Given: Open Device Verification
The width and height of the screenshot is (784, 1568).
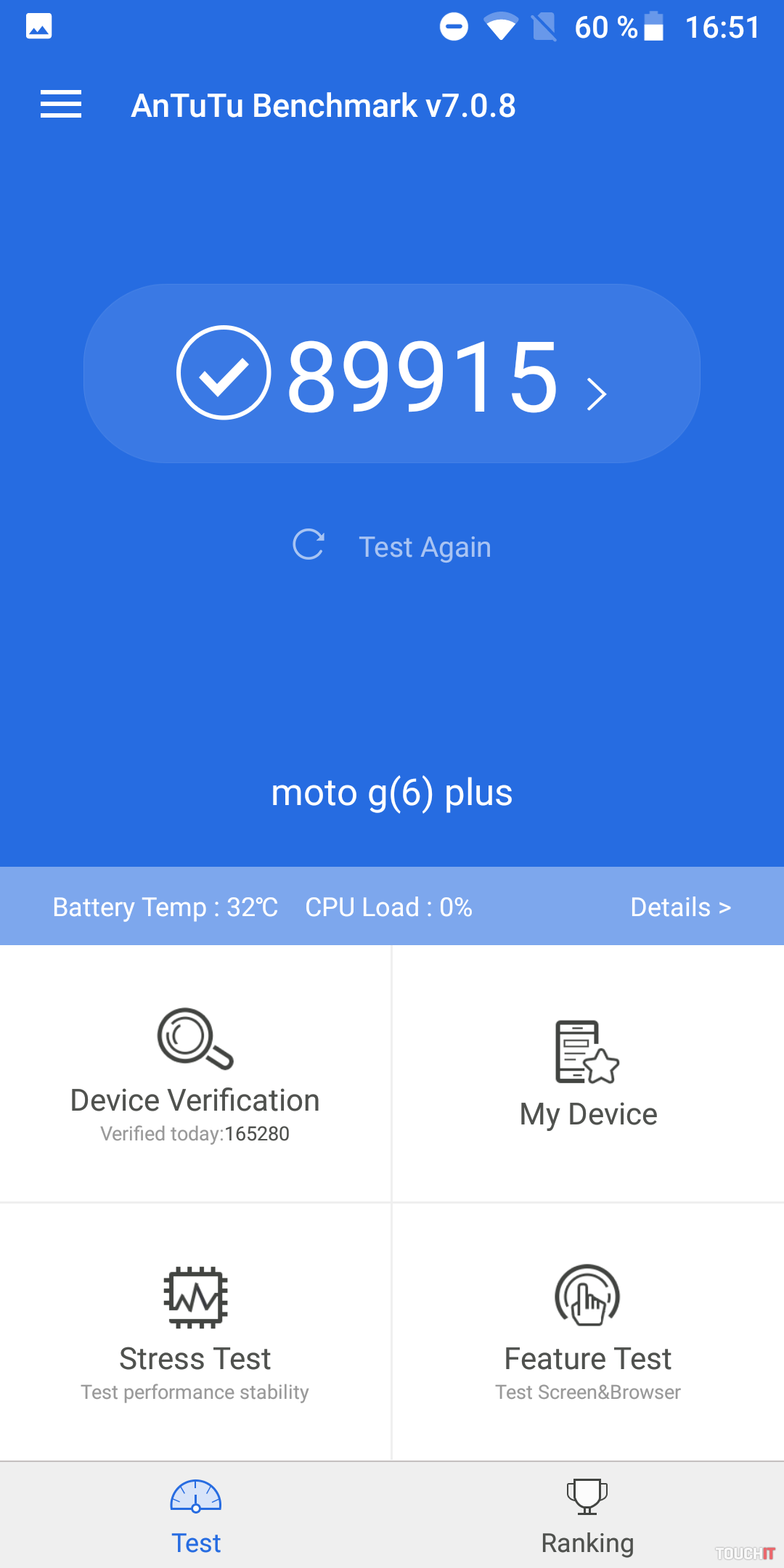Looking at the screenshot, I should [x=195, y=1073].
